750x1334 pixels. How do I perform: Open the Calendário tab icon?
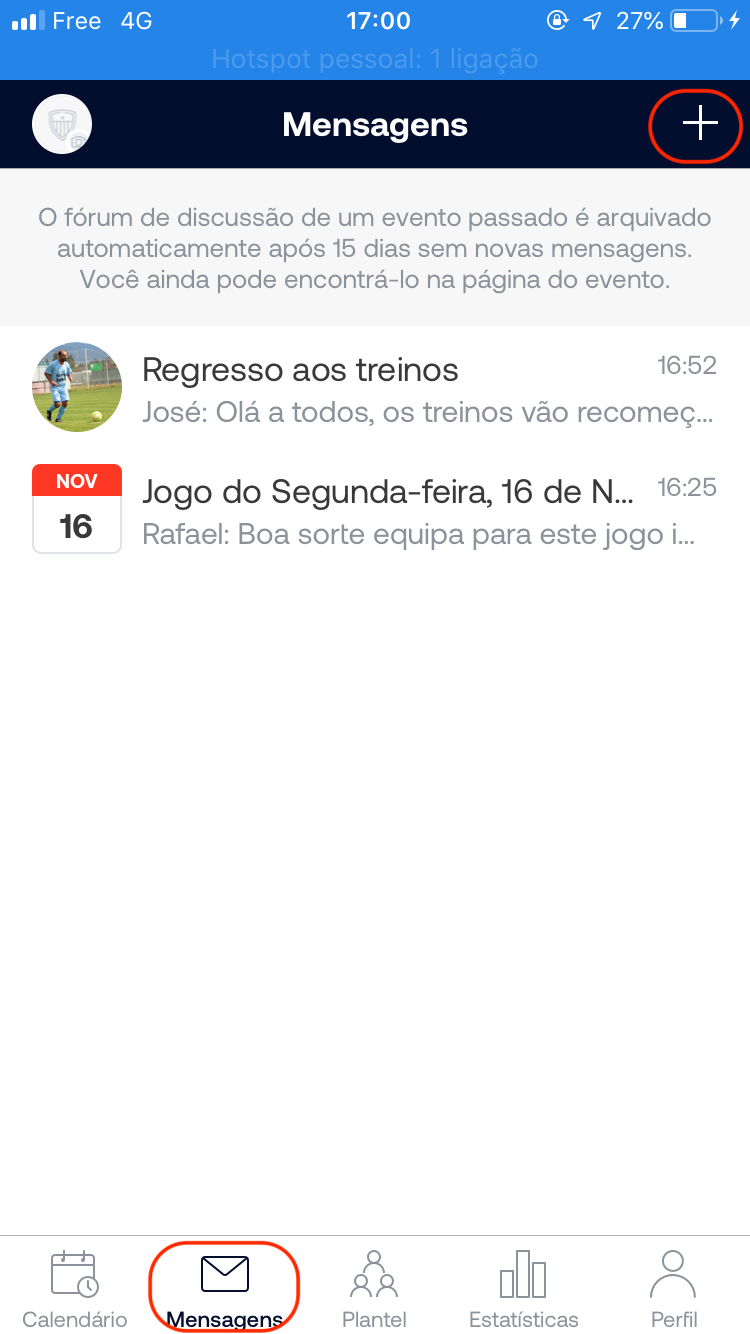[x=74, y=1272]
